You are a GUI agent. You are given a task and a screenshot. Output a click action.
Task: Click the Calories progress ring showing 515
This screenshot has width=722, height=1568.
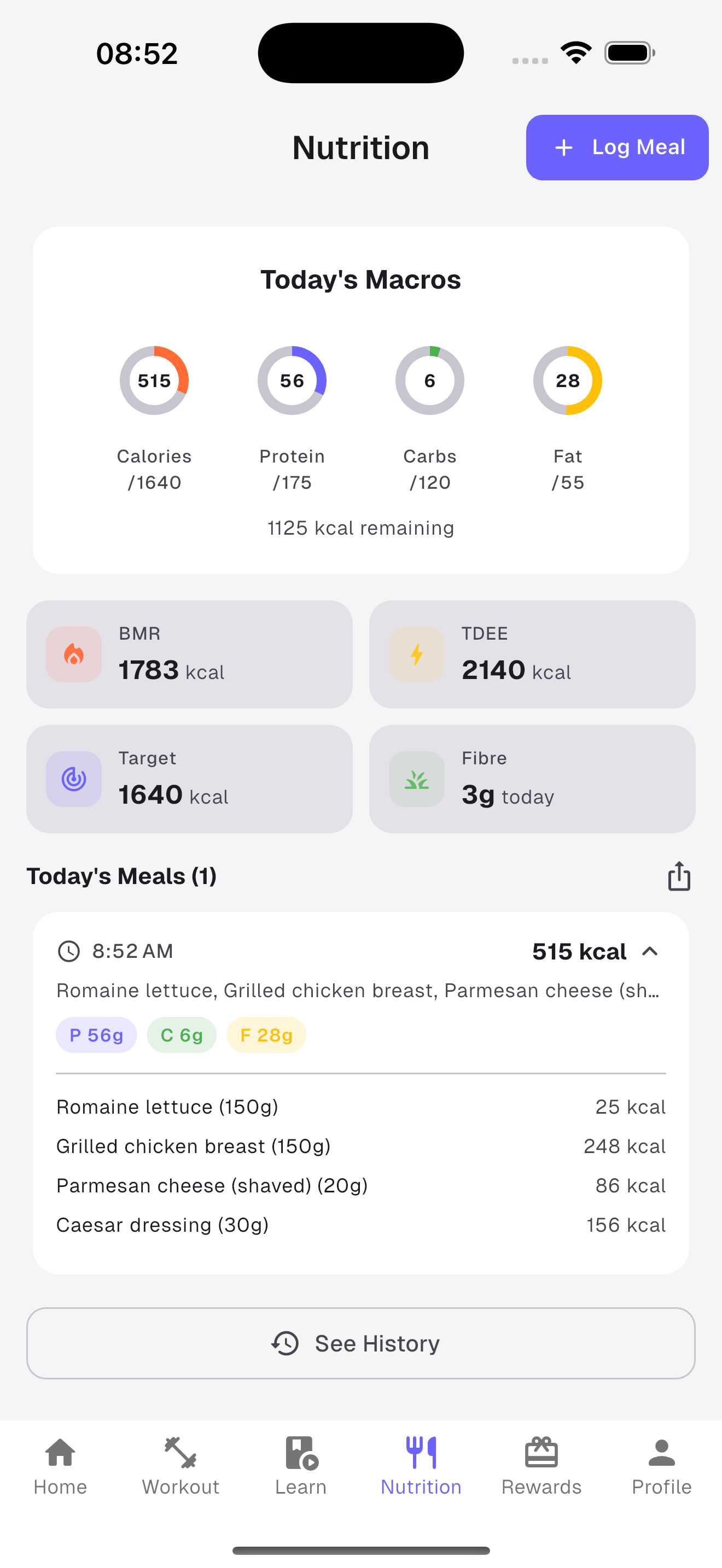tap(154, 381)
